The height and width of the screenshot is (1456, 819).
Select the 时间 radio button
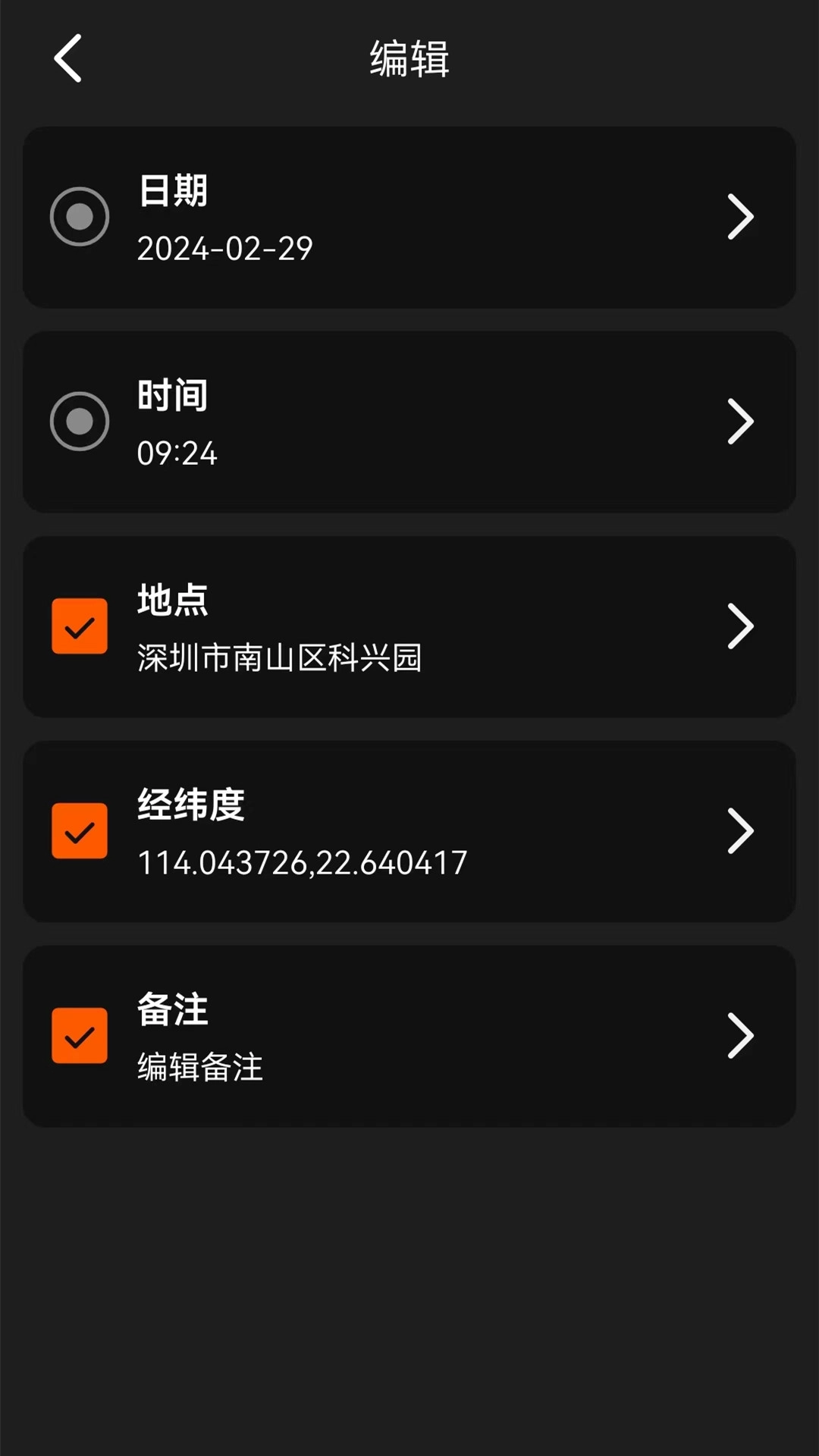tap(80, 421)
